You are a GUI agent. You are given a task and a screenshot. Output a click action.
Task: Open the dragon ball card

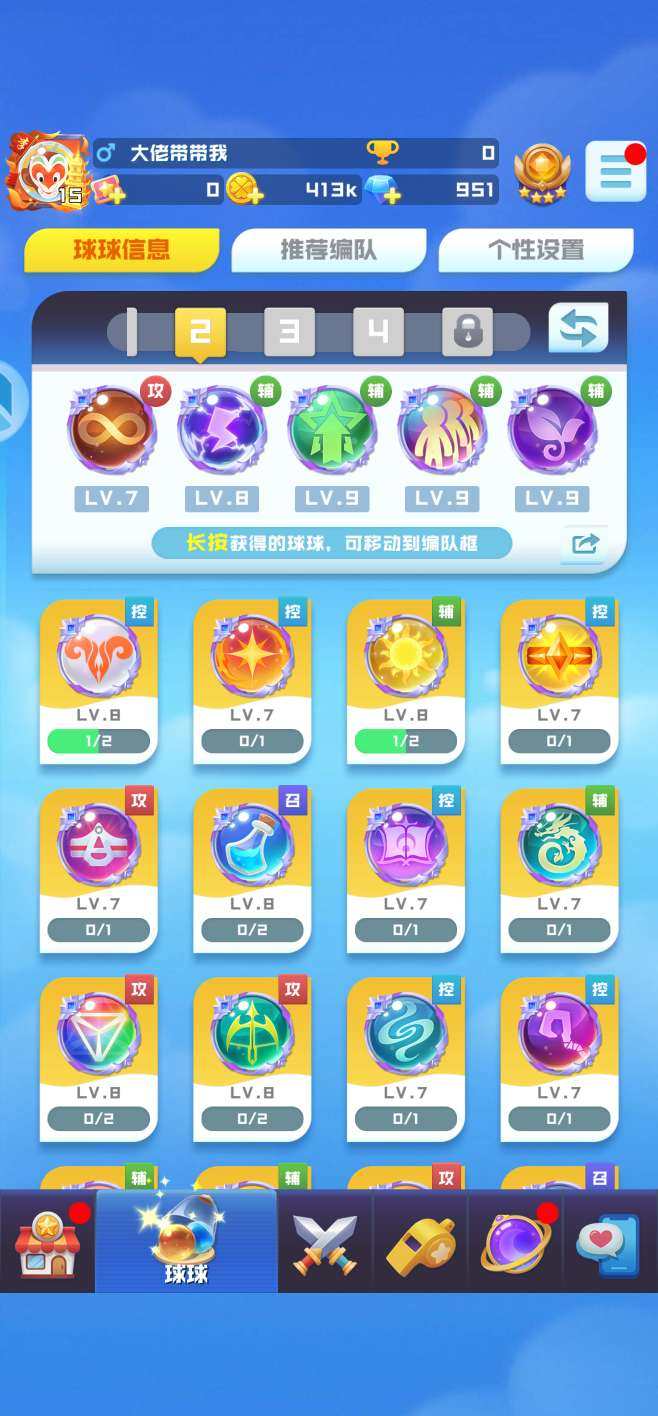pyautogui.click(x=559, y=869)
